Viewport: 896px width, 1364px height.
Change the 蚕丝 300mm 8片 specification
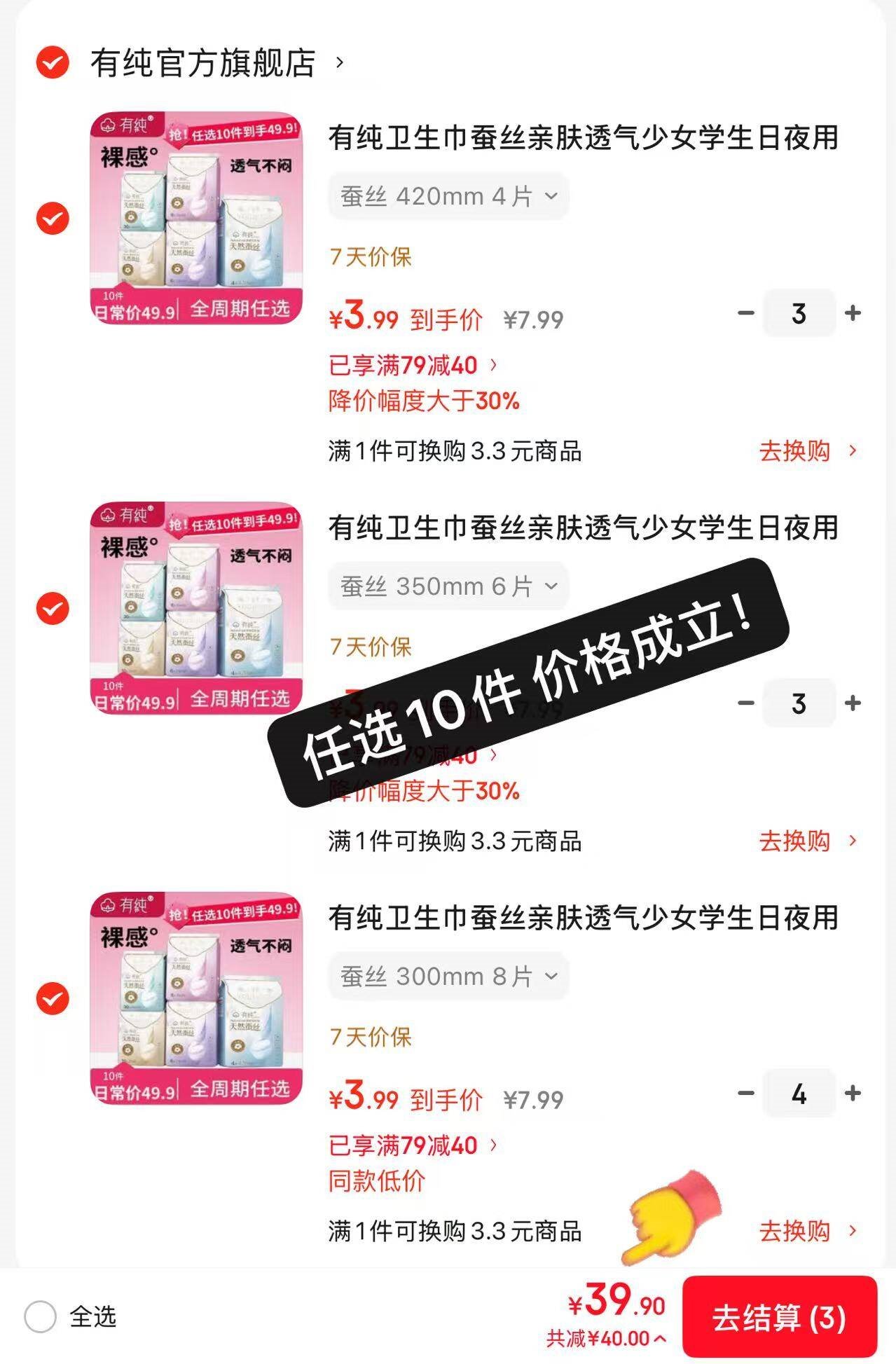point(448,976)
